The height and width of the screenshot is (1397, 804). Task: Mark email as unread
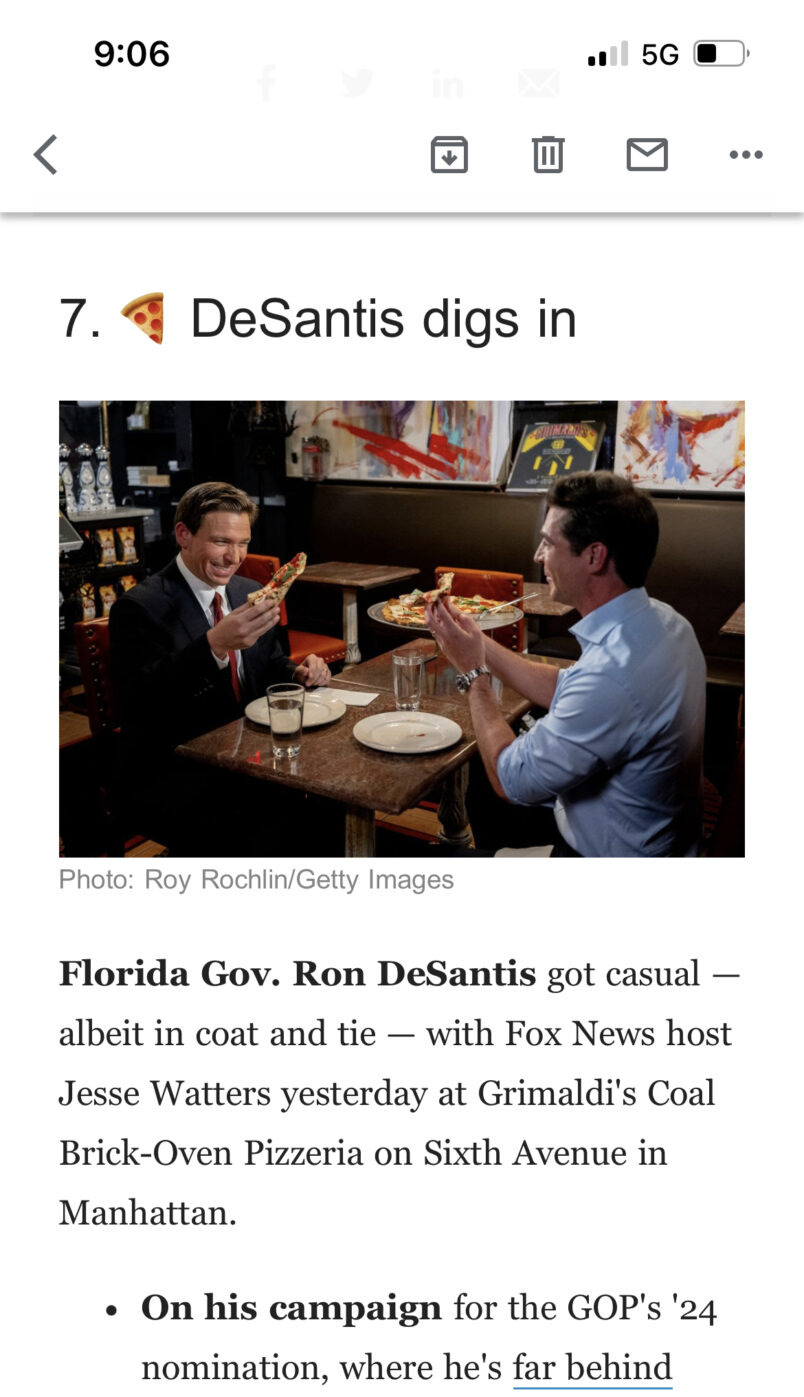tap(647, 155)
